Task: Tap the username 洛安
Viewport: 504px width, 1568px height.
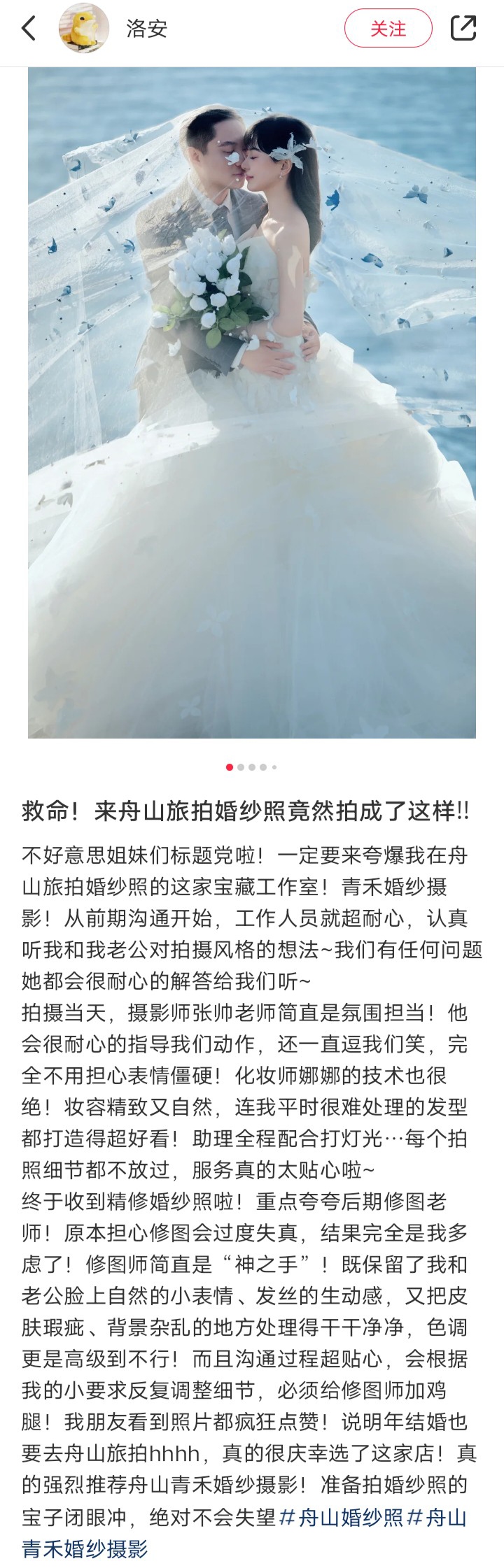Action: click(x=146, y=29)
